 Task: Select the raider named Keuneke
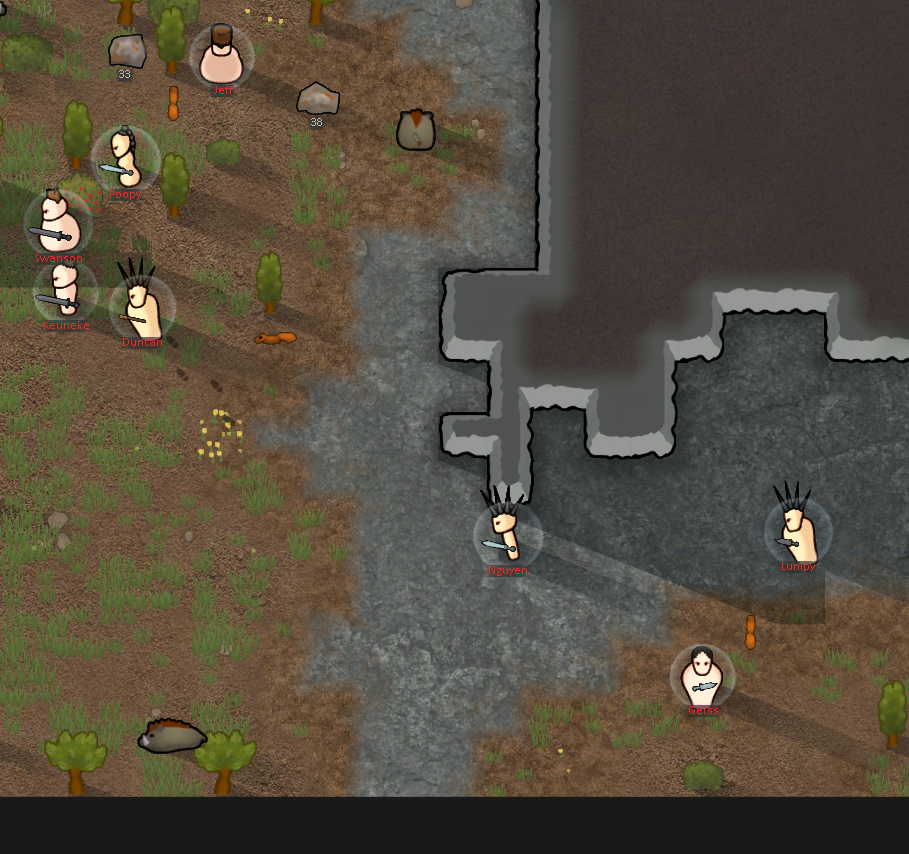pyautogui.click(x=65, y=290)
